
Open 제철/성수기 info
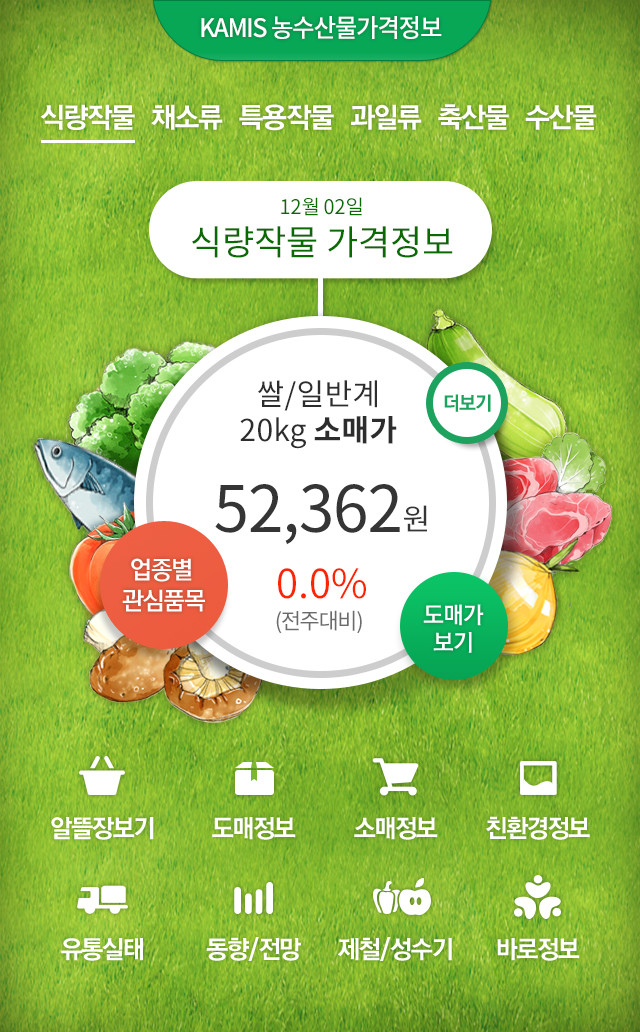[395, 919]
